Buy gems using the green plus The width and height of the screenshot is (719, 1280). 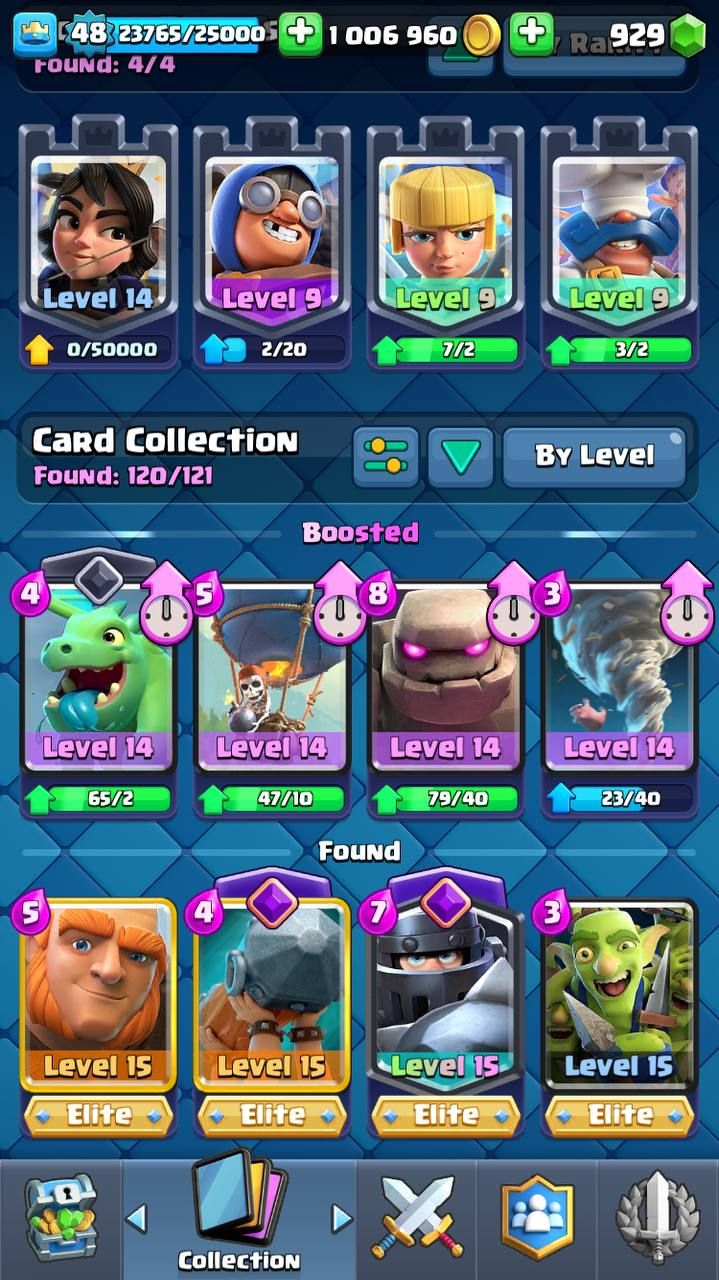(x=532, y=34)
